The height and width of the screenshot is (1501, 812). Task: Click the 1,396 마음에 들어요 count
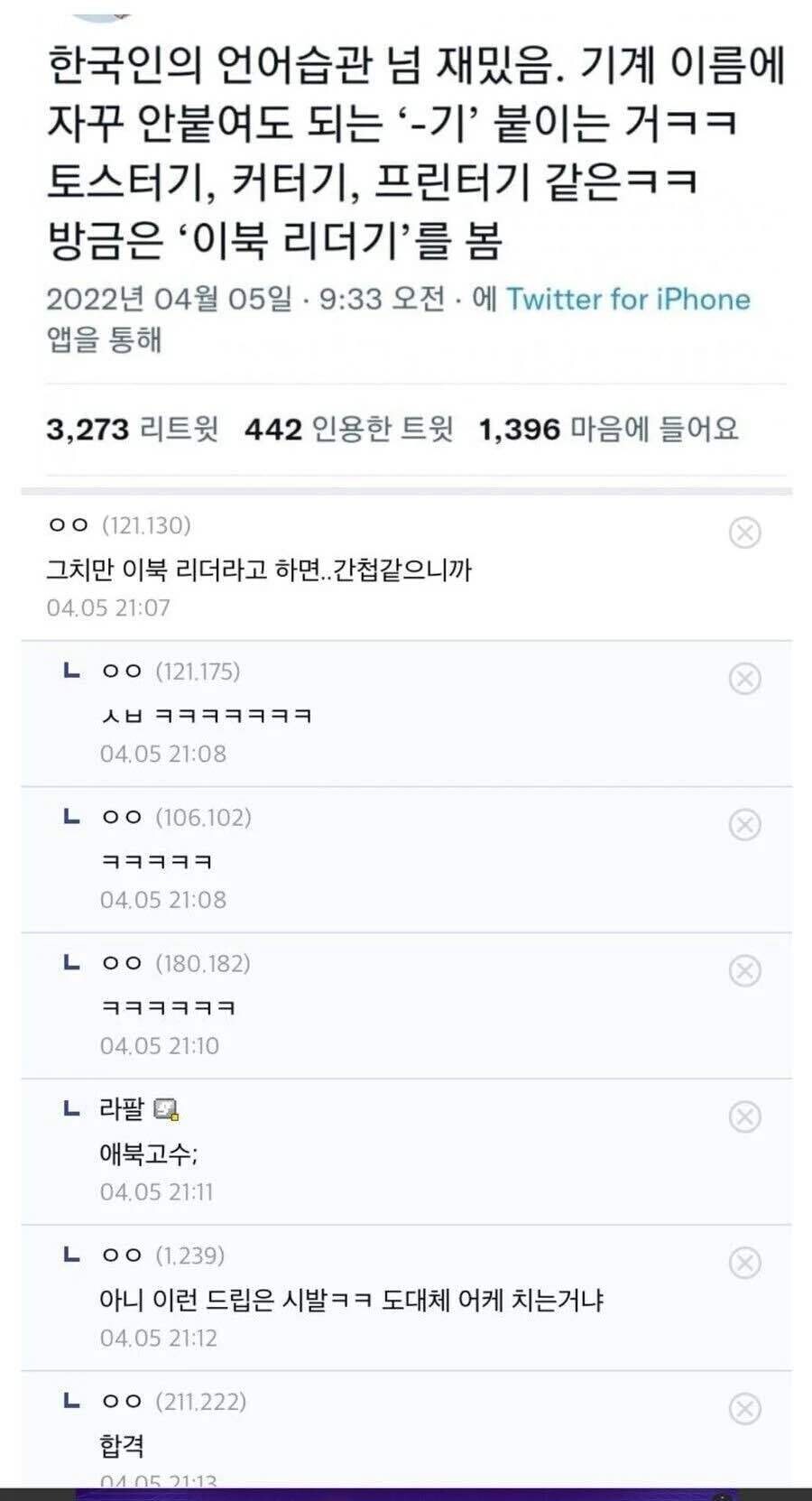tap(607, 430)
